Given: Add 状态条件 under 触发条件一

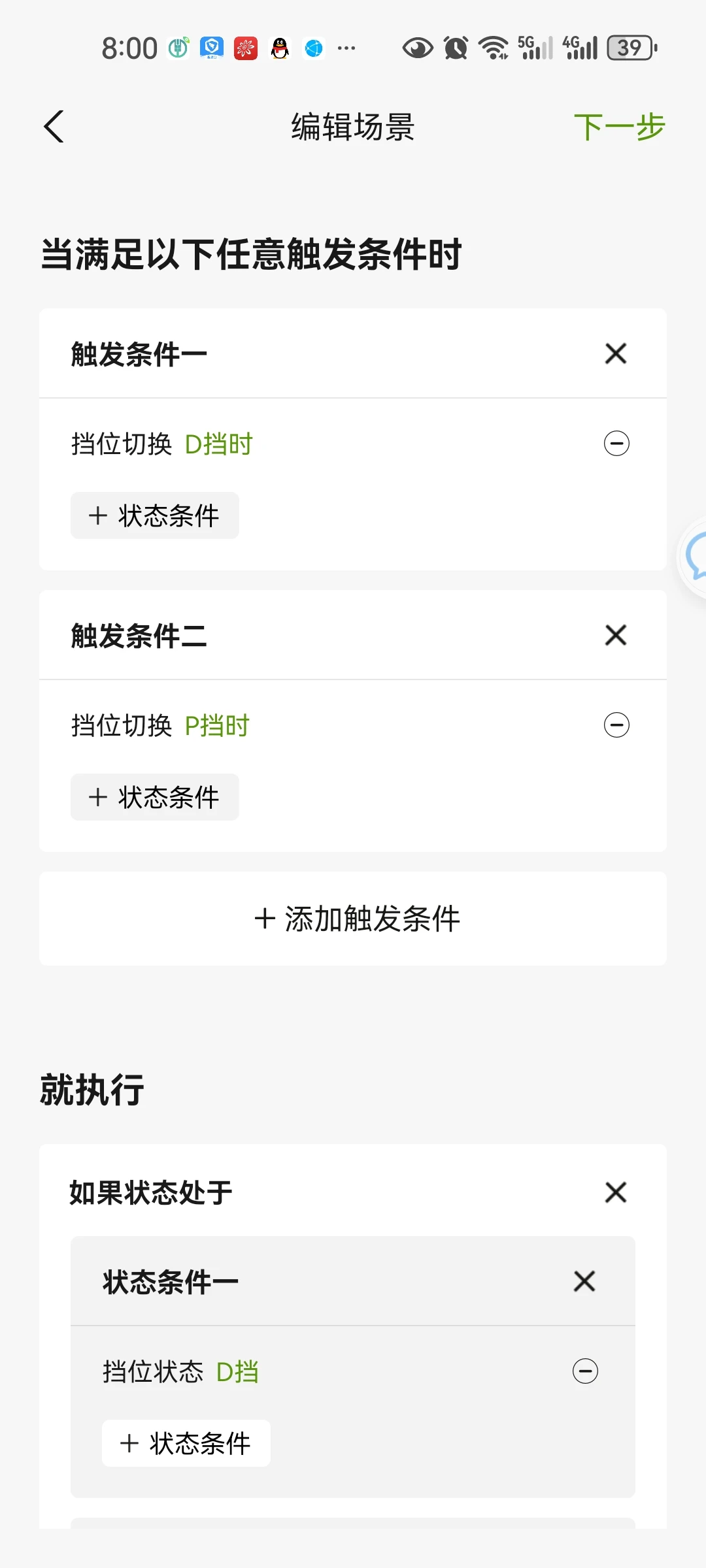Looking at the screenshot, I should pos(155,515).
